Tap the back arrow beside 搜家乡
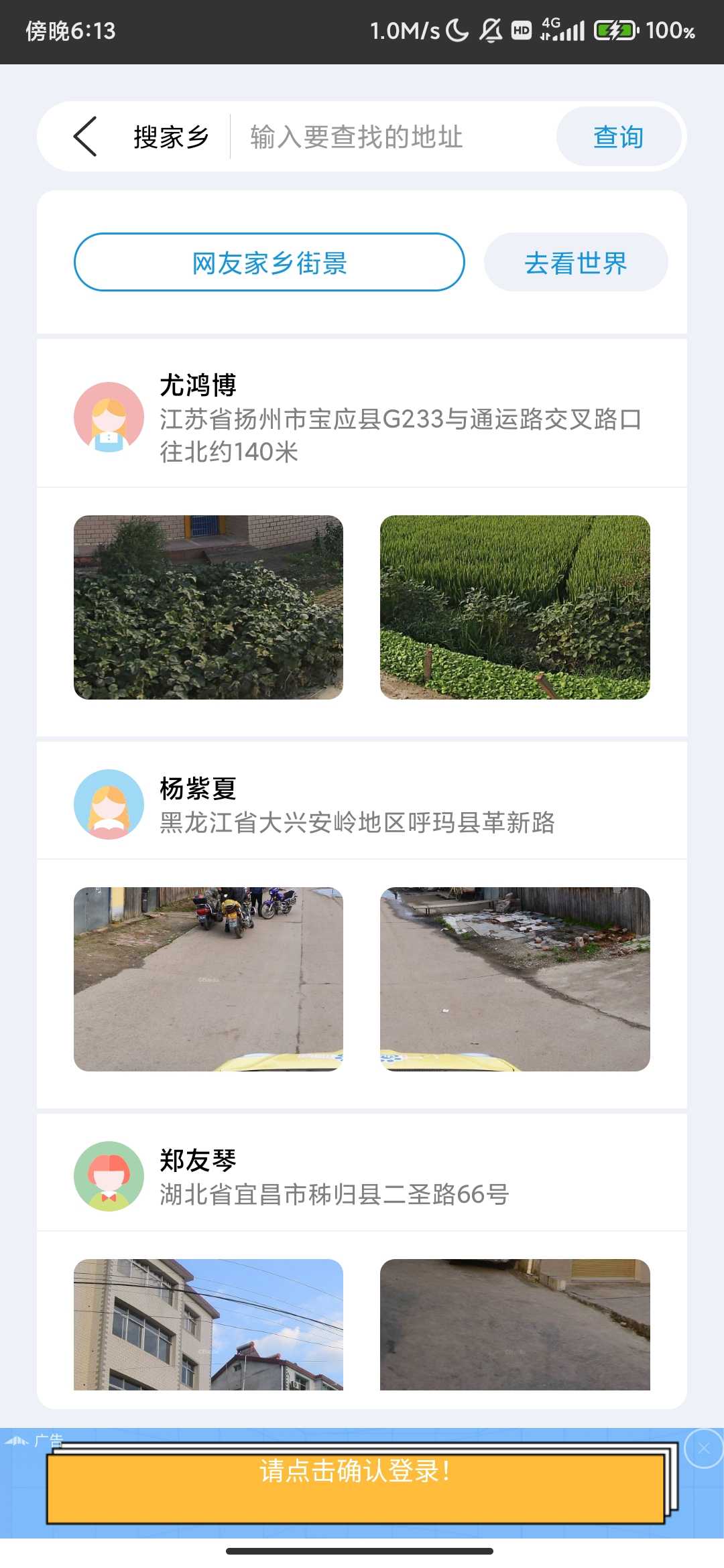This screenshot has height=1568, width=724. pos(85,136)
